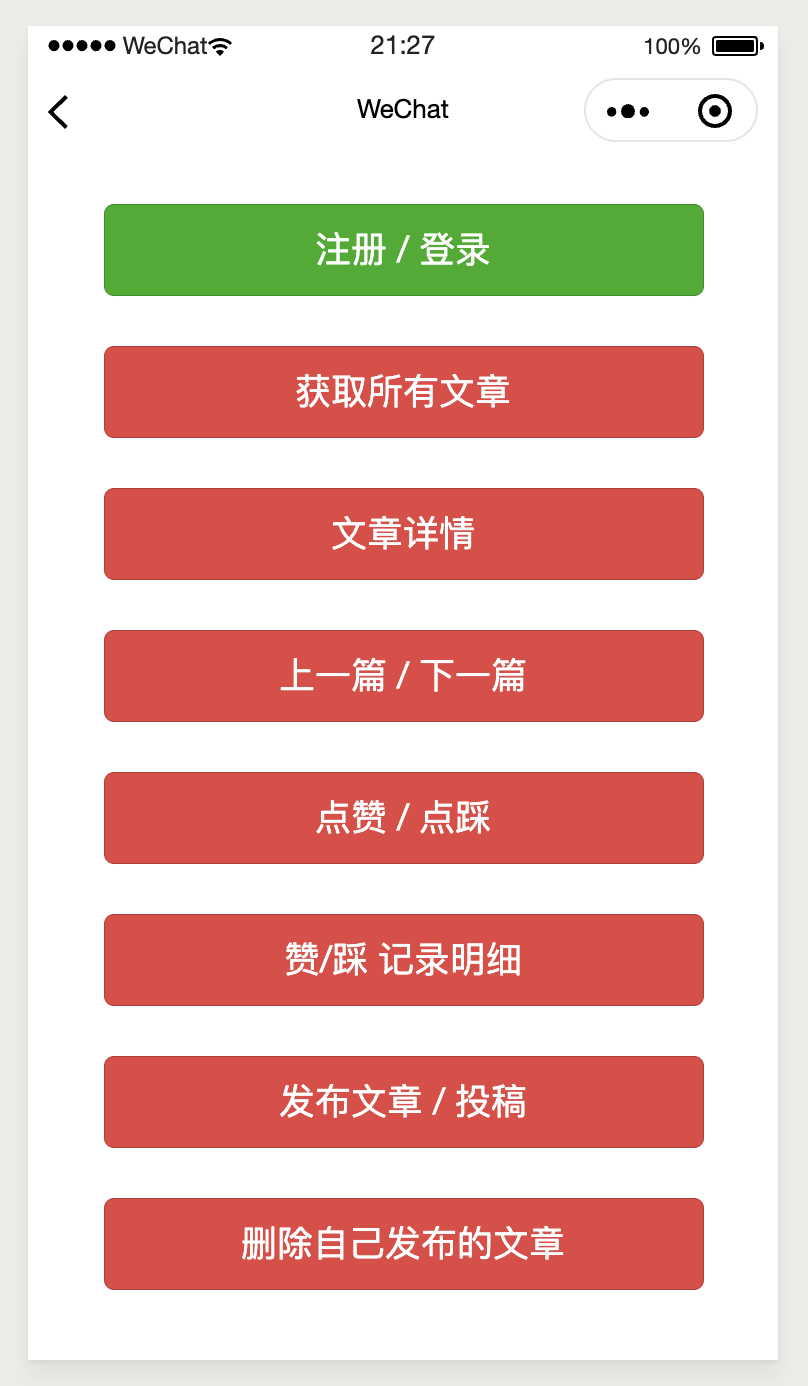Tap 删除自己发布的文章 delete button
The height and width of the screenshot is (1386, 808).
(x=403, y=1244)
